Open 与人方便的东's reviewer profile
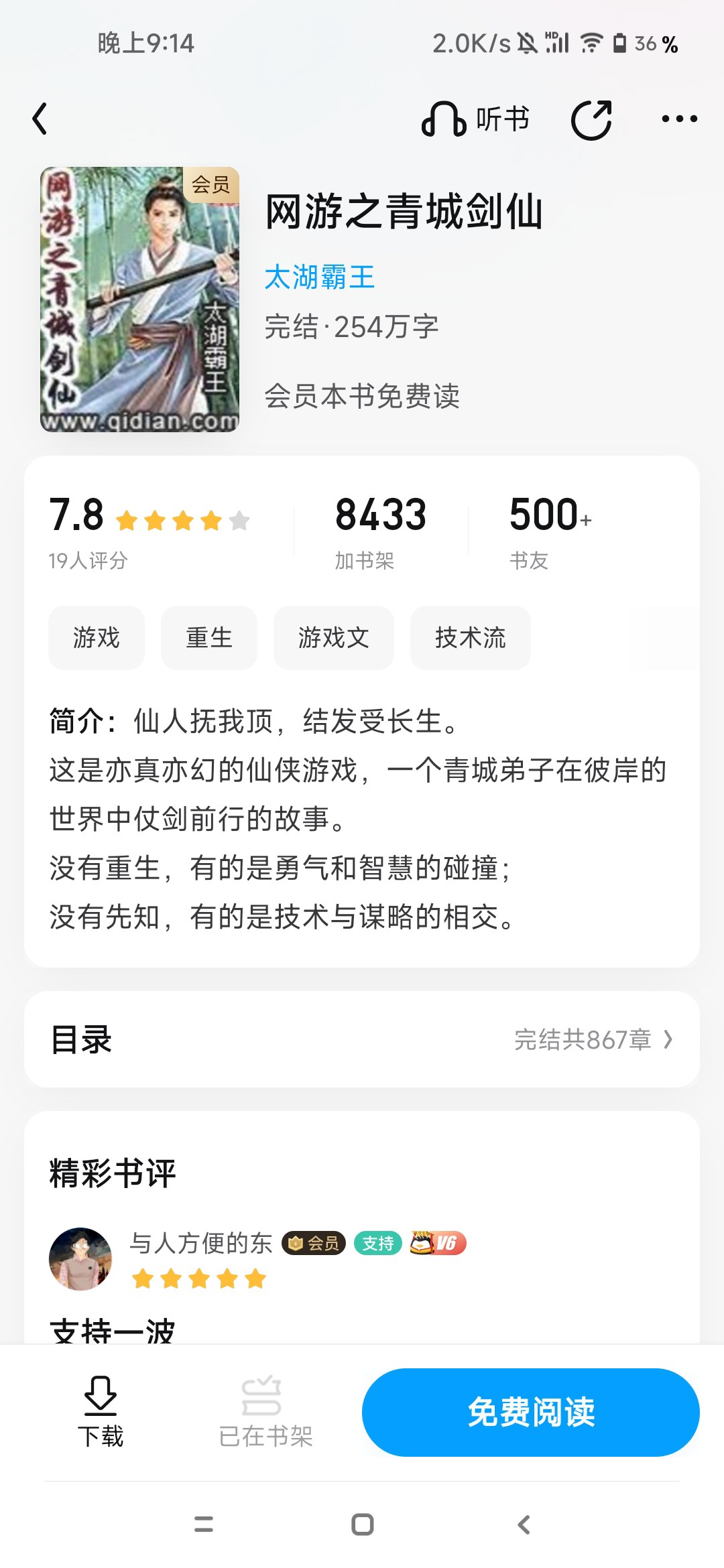This screenshot has height=1568, width=724. pos(80,1258)
